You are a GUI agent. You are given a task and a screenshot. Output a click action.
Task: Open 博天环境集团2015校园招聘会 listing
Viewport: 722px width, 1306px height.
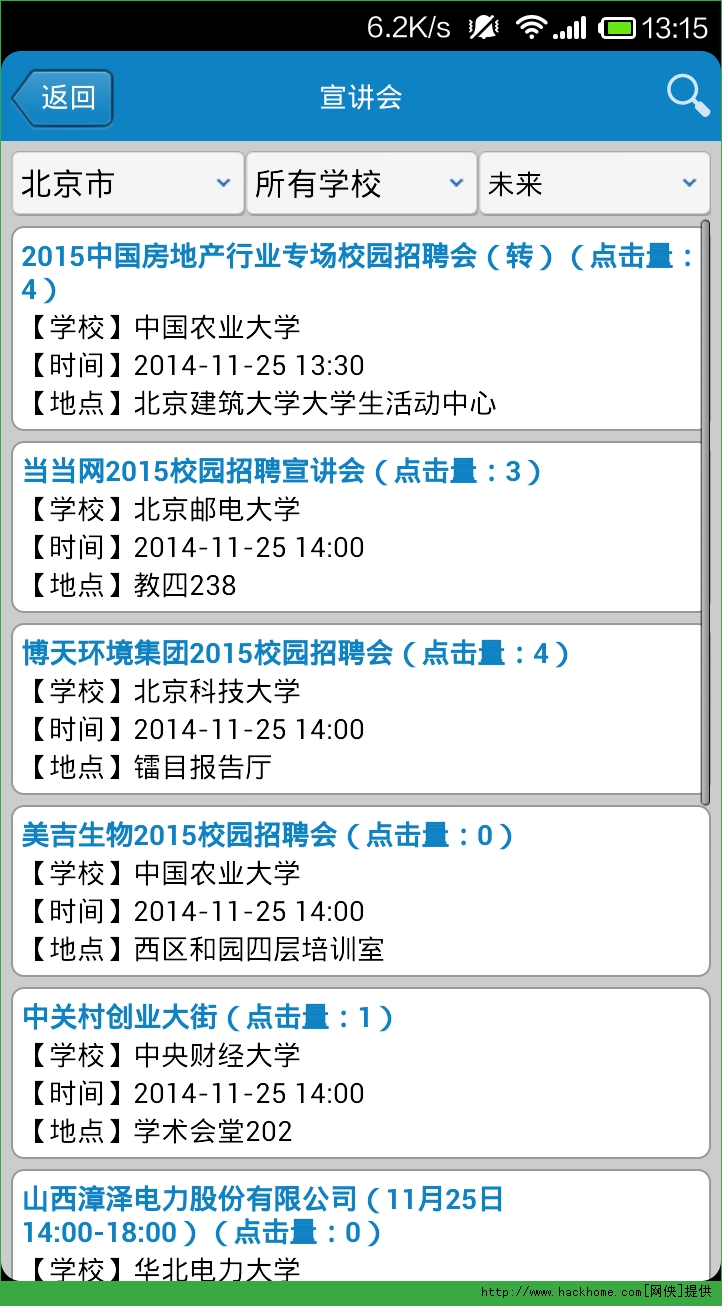click(355, 709)
